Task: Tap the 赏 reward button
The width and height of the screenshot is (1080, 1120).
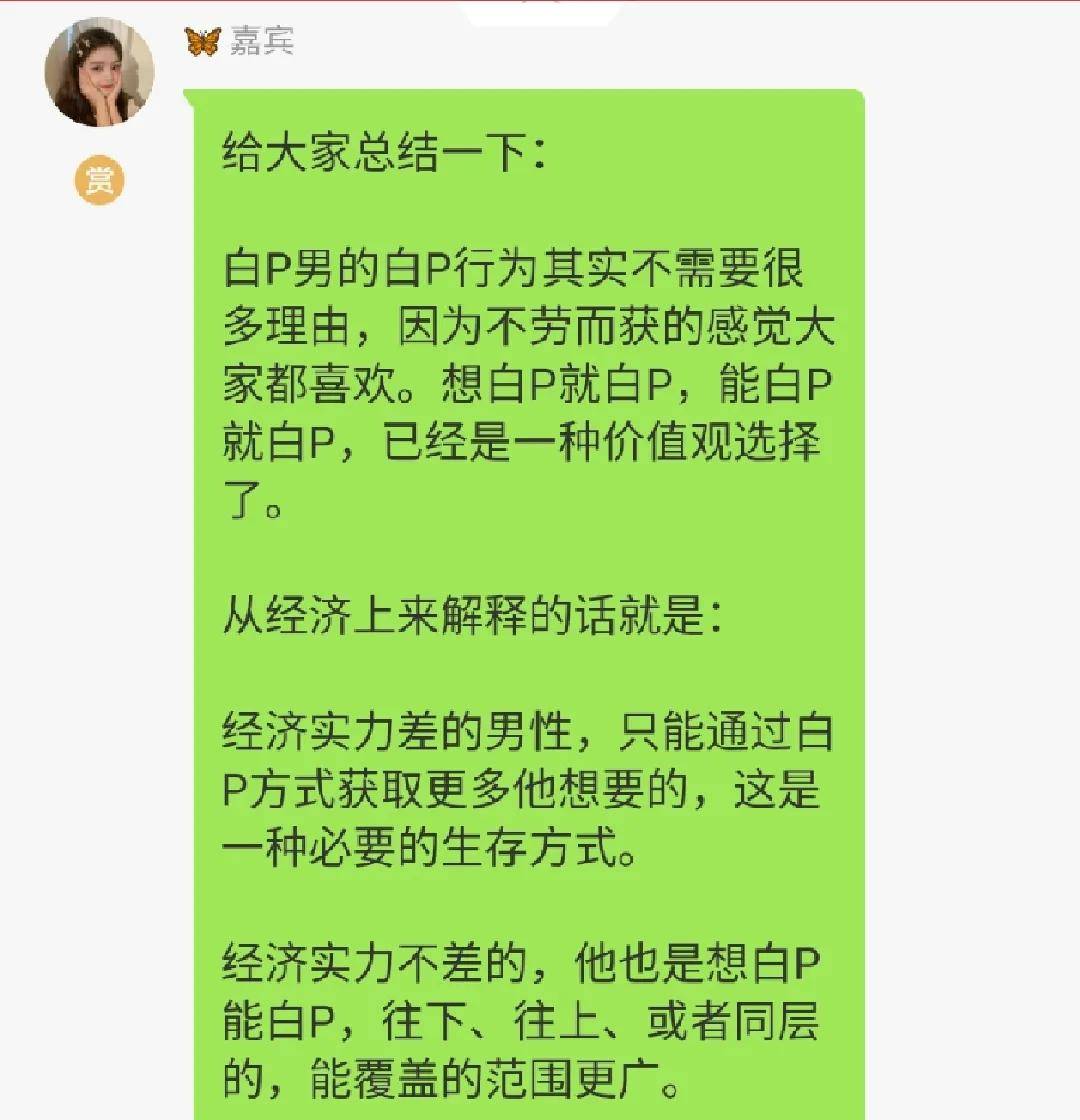Action: (99, 181)
